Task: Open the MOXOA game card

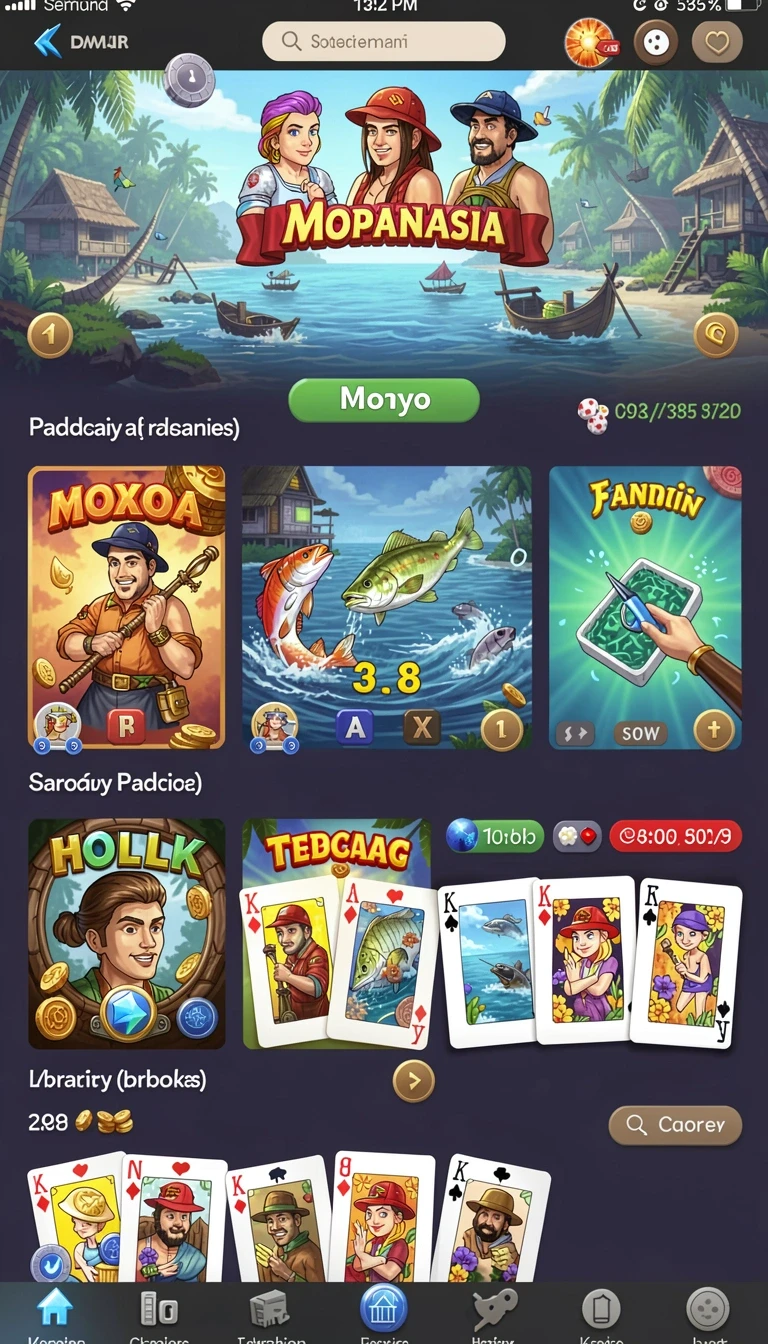Action: 127,608
